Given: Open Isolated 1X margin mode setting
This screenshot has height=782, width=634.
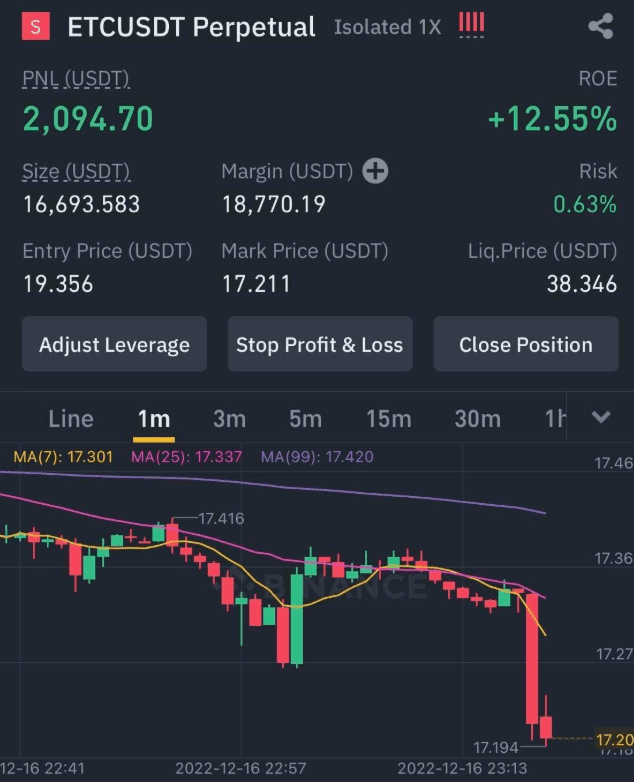Looking at the screenshot, I should [387, 27].
